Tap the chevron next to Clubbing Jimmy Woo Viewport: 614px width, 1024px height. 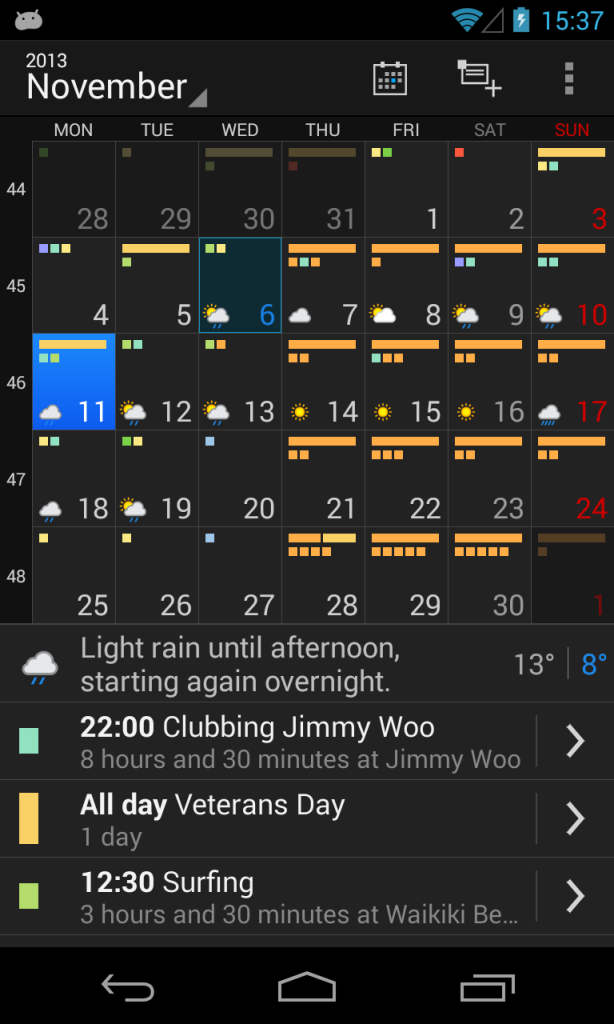click(575, 741)
